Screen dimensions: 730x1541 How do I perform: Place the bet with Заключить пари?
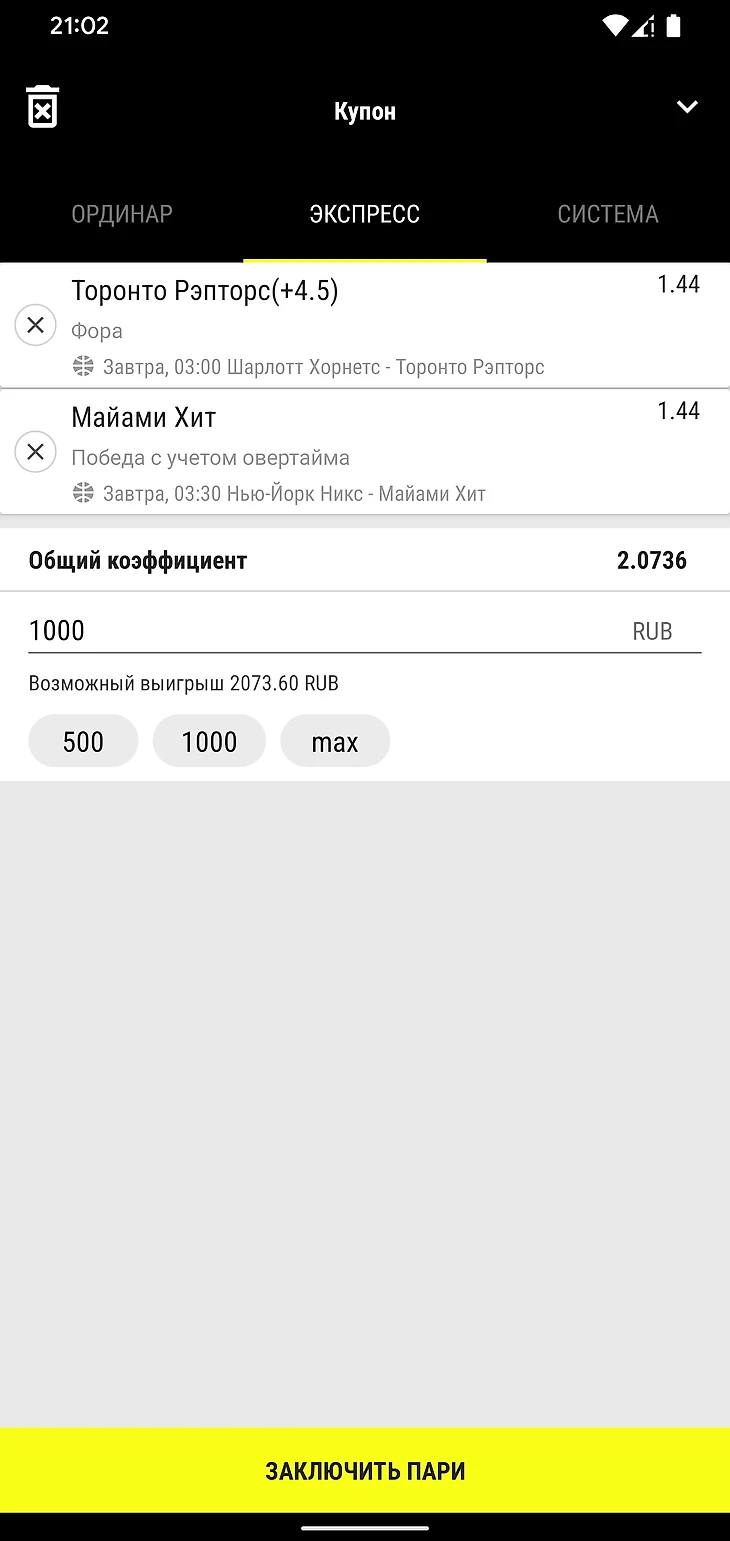click(x=365, y=1471)
